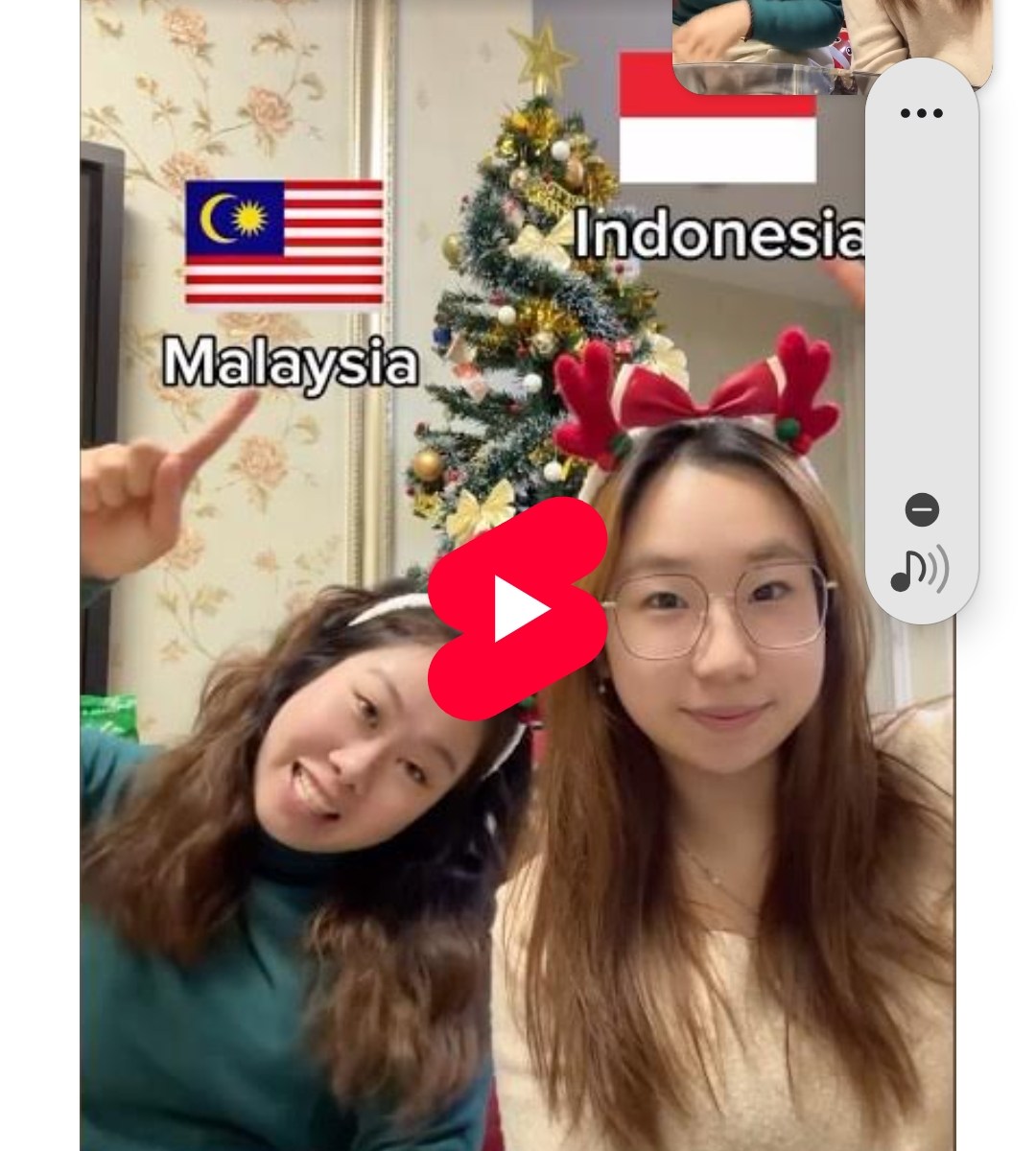Tap the Do Not Disturb icon in the volume panel

[922, 509]
